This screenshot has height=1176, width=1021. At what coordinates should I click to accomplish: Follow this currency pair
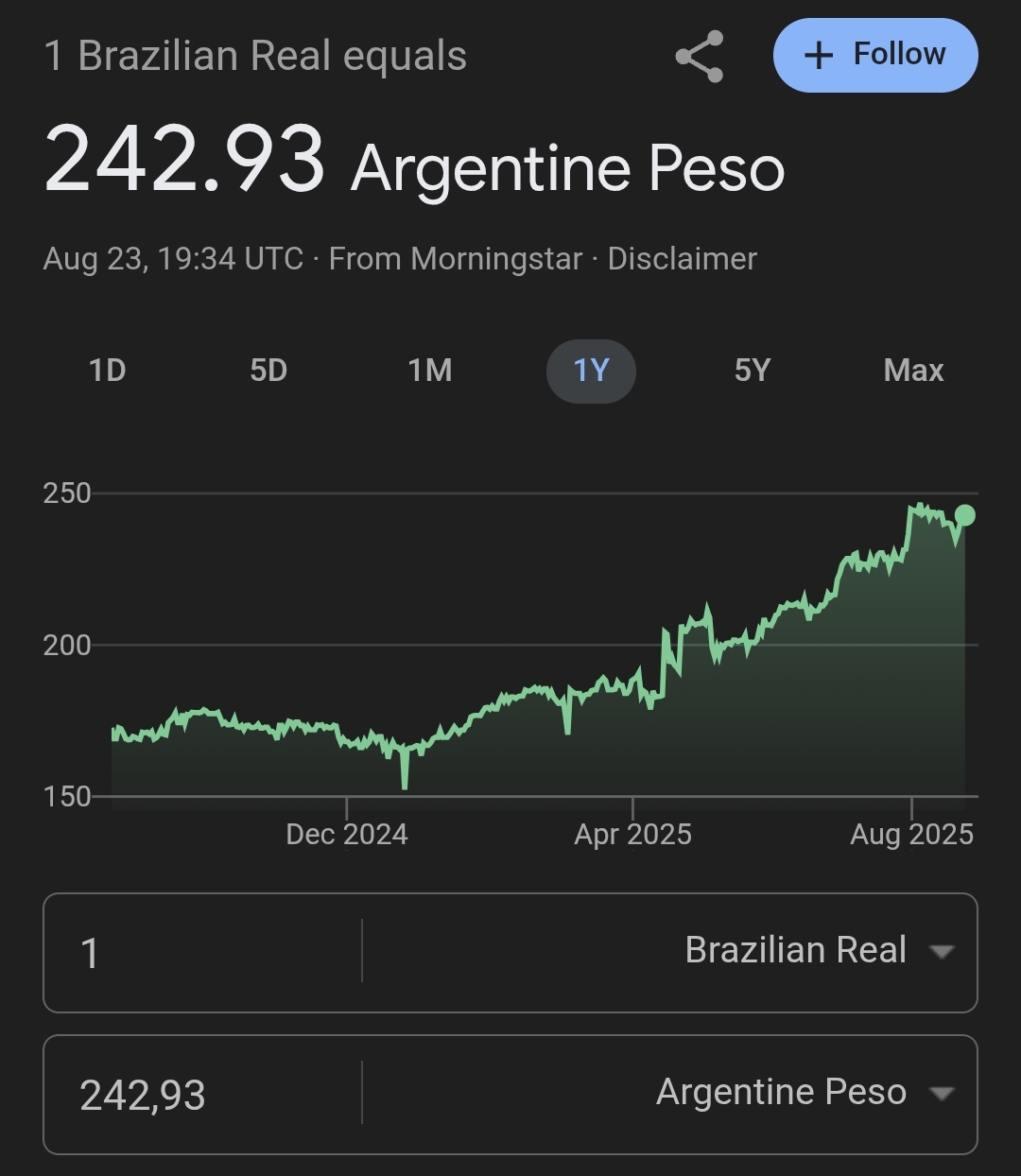(874, 55)
